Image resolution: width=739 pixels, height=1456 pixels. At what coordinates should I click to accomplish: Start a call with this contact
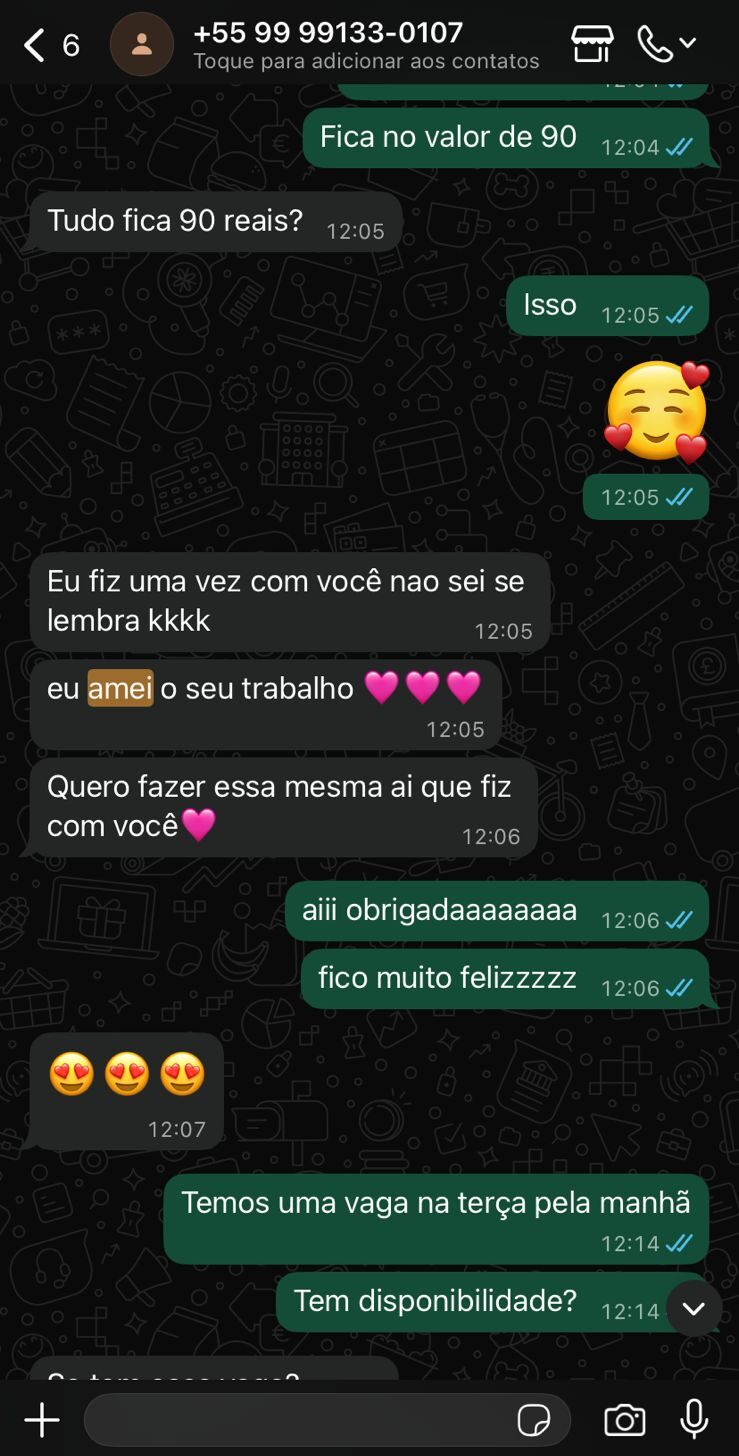tap(656, 44)
